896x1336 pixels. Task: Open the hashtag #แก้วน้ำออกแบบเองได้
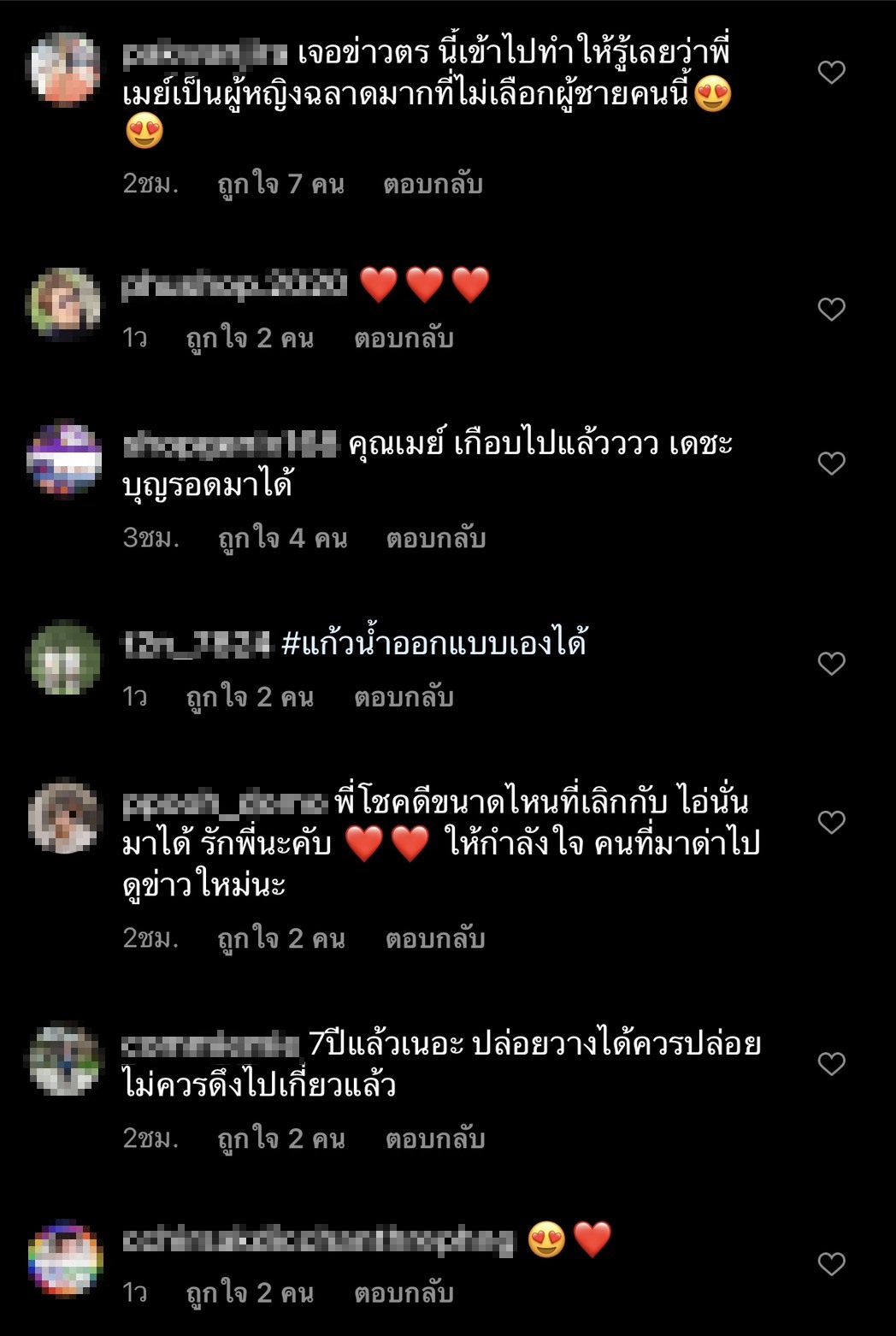click(434, 642)
